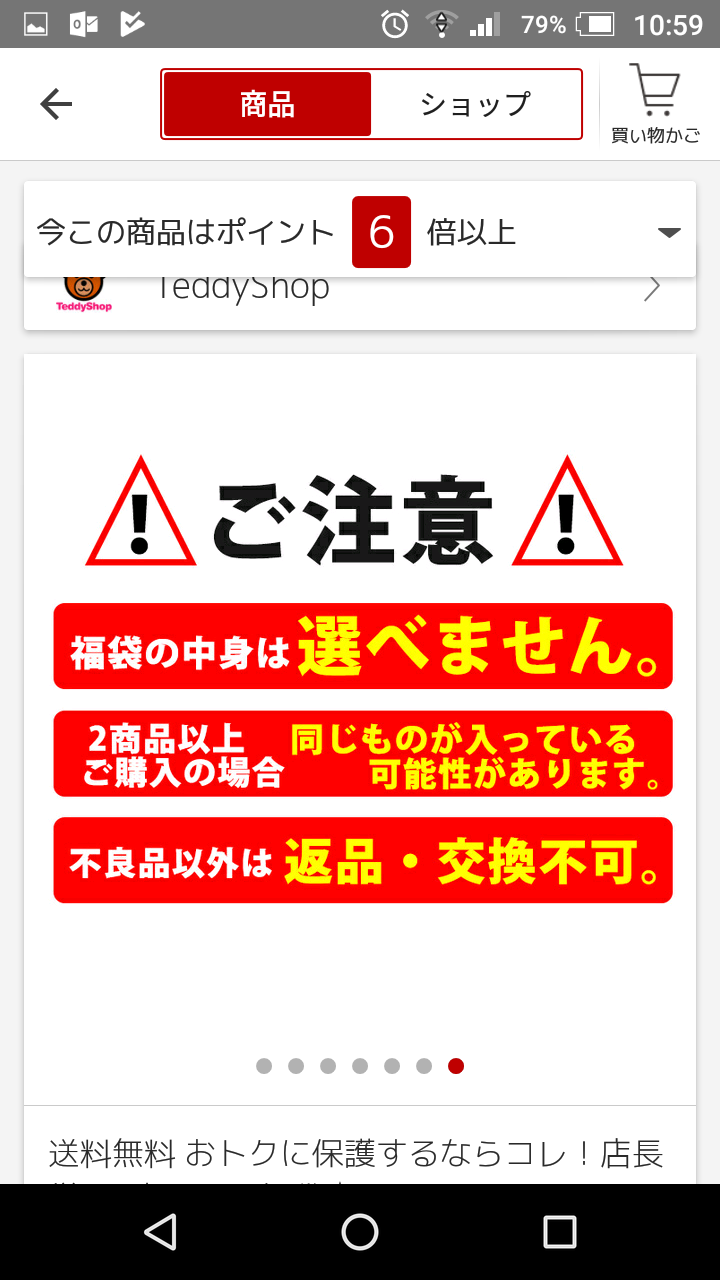Image resolution: width=720 pixels, height=1280 pixels.
Task: Open the shopping cart 買い物かご
Action: [656, 104]
